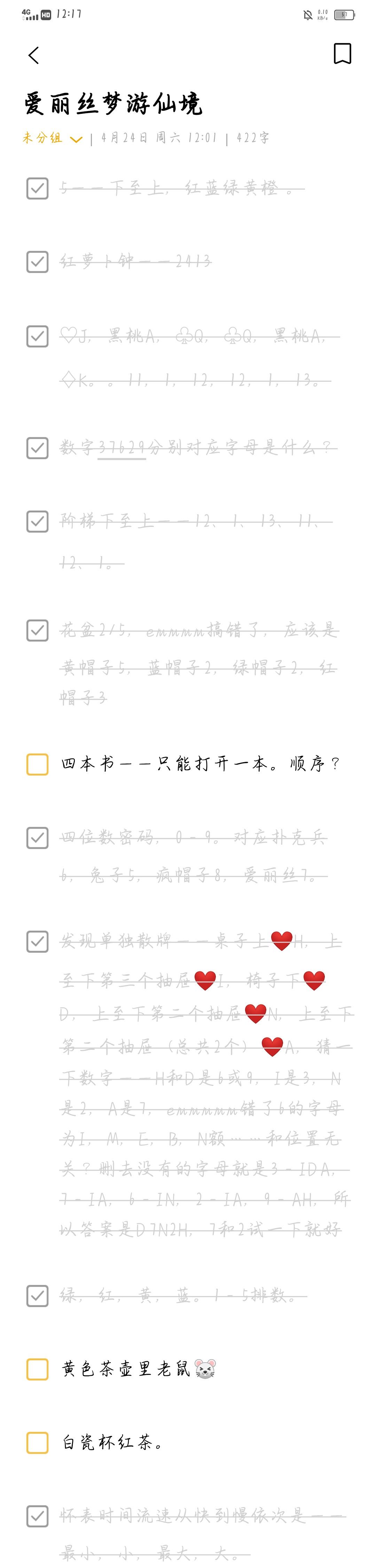Go back from this note
Screen dimensions: 376x1568
pos(34,55)
